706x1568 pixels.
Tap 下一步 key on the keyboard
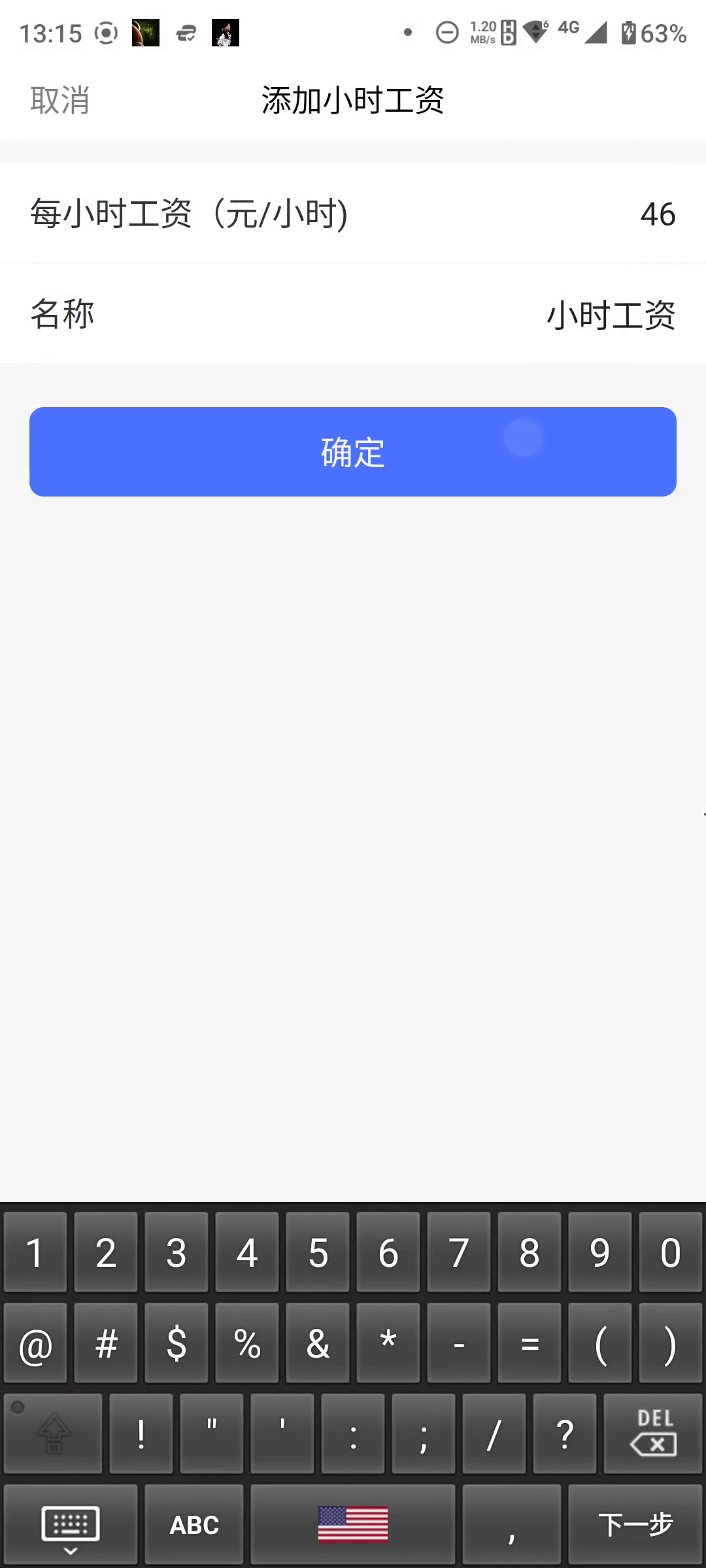pyautogui.click(x=635, y=1524)
